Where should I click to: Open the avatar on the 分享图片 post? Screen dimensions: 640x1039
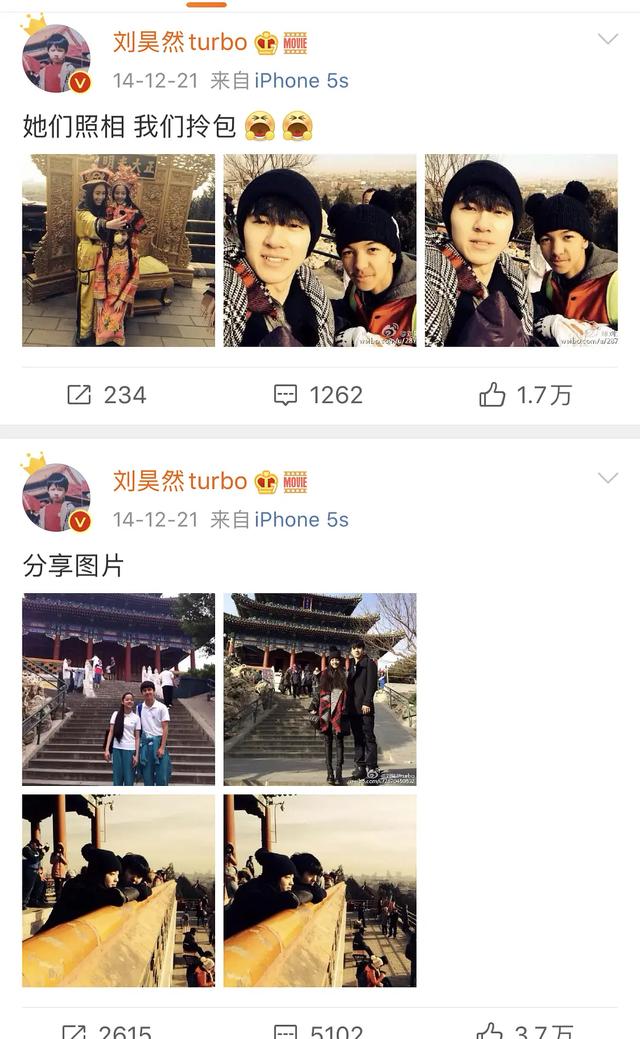point(57,497)
